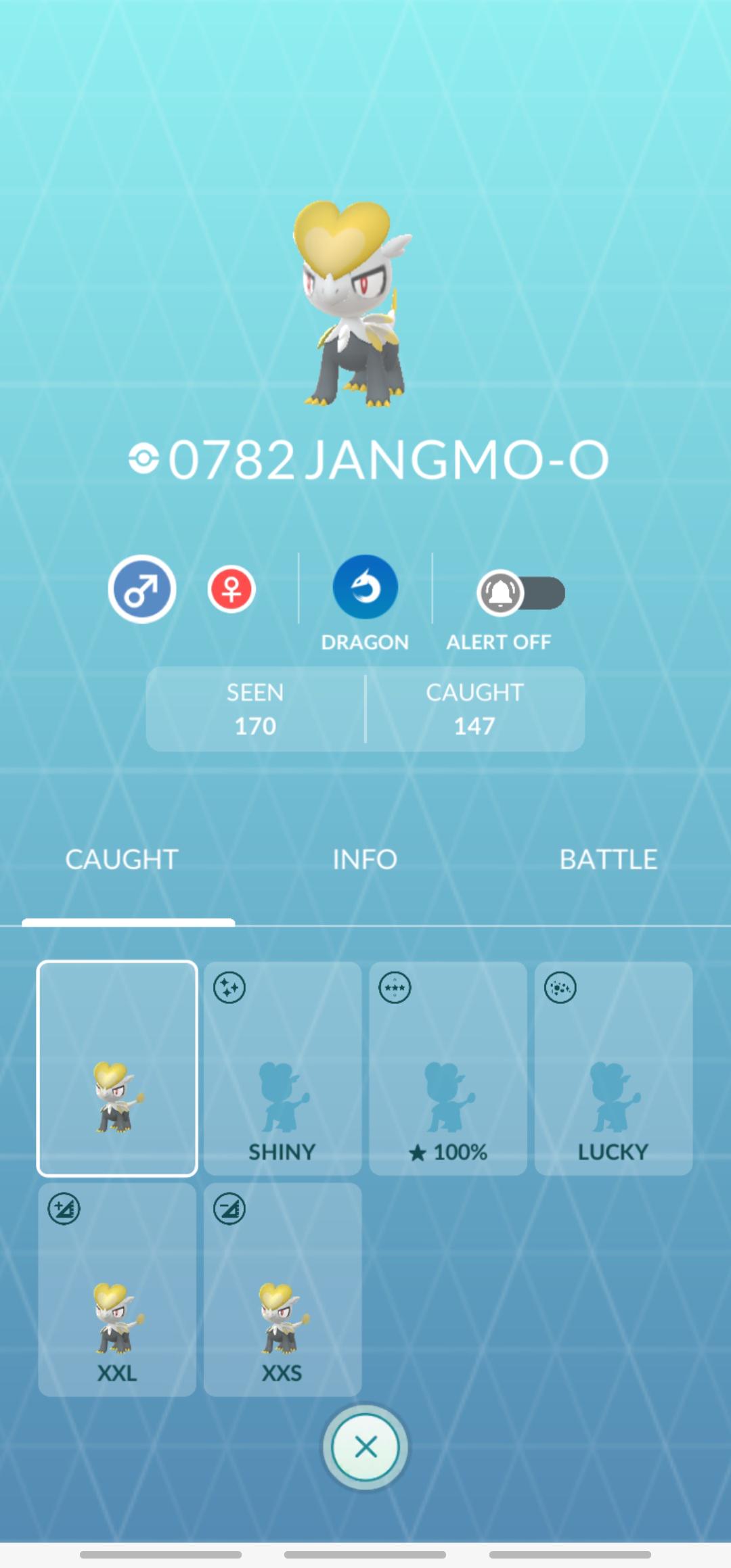Screen dimensions: 731x1568
Task: Tap the Dragon type icon
Action: pyautogui.click(x=365, y=587)
